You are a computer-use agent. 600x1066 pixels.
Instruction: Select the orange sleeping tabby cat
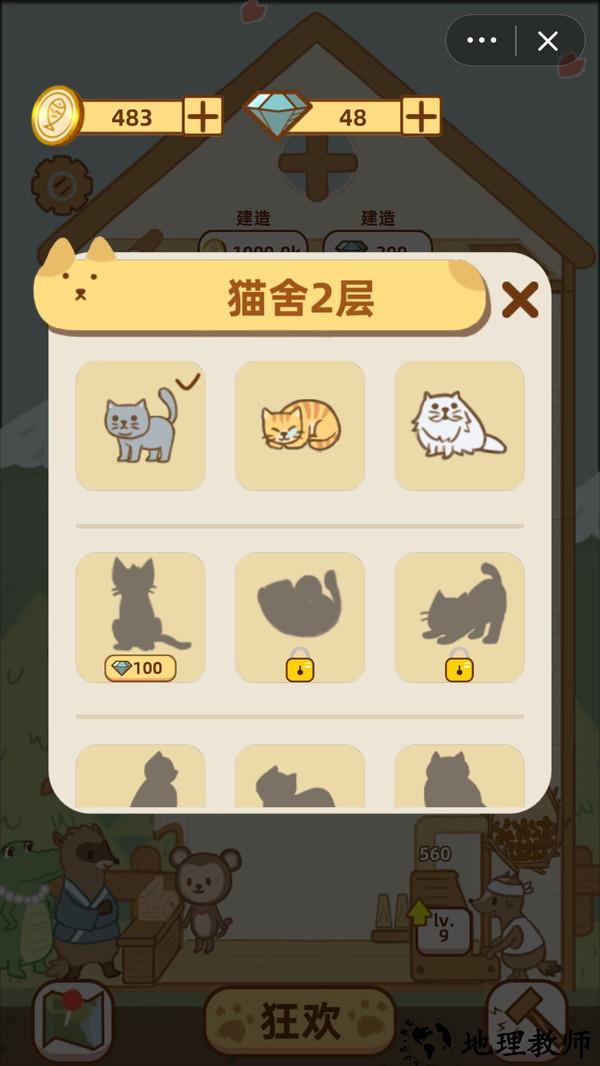300,426
